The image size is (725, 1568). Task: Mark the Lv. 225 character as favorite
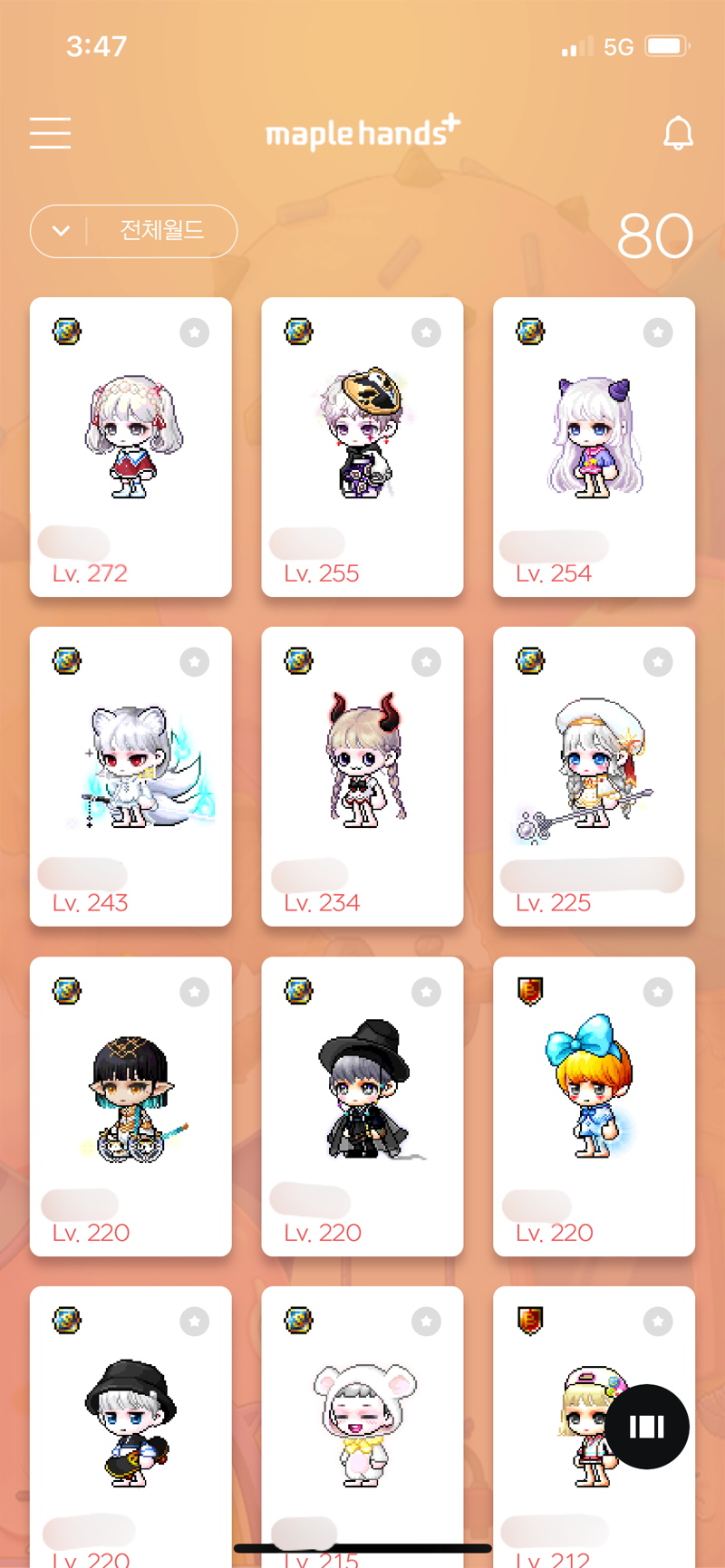(x=658, y=662)
